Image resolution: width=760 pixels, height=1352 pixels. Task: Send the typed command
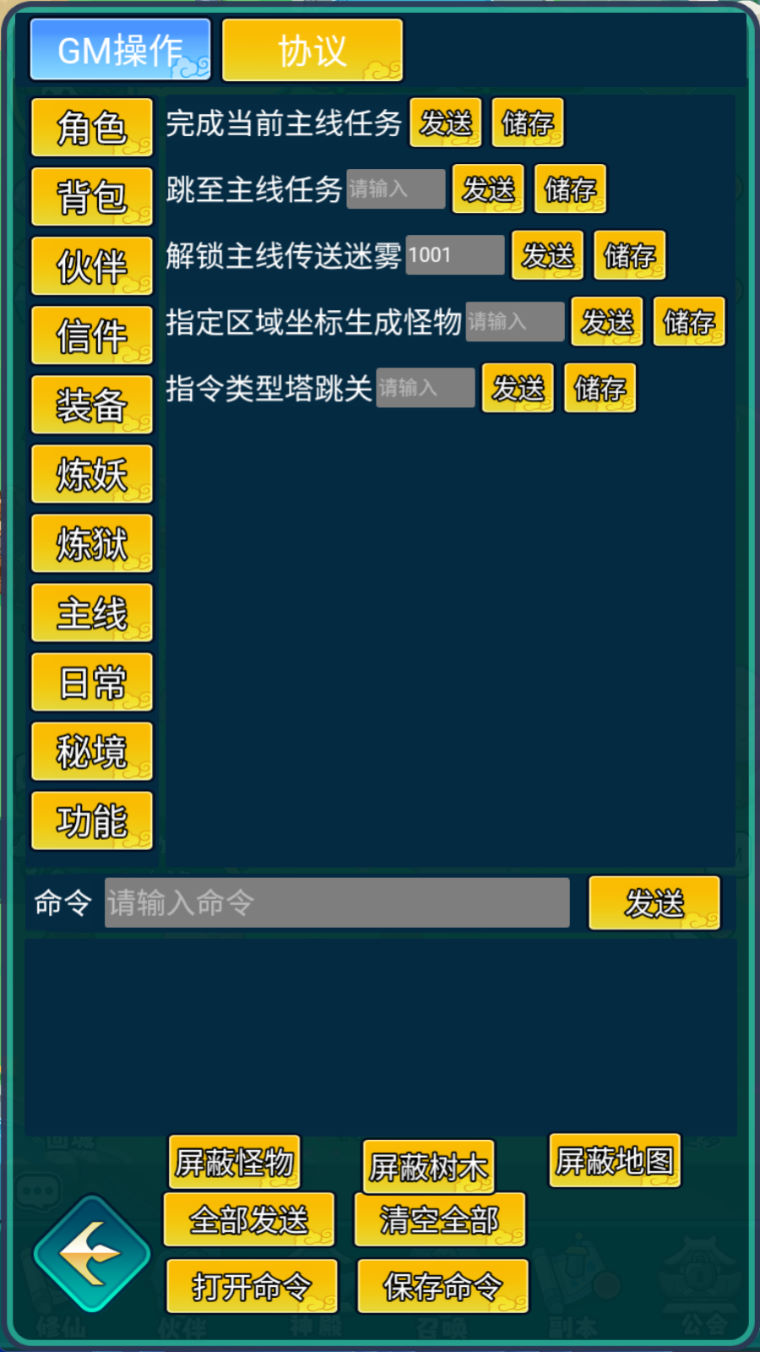654,903
